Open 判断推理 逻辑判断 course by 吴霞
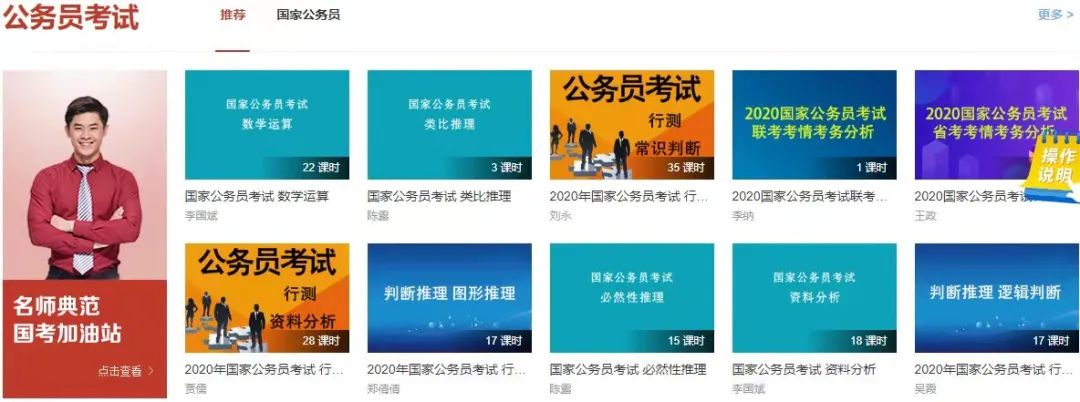Screen dimensions: 1080x402 pyautogui.click(x=996, y=298)
